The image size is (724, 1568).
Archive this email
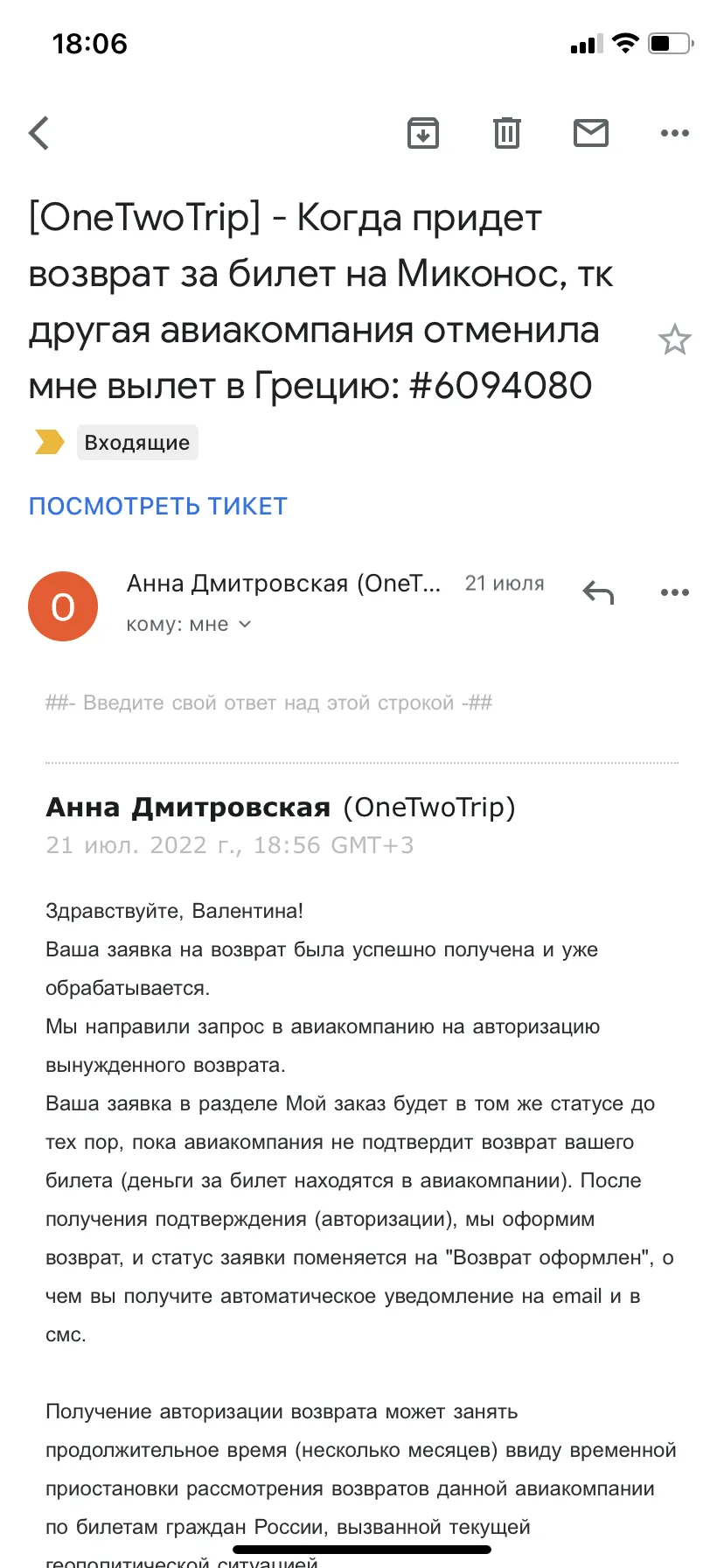(x=423, y=133)
